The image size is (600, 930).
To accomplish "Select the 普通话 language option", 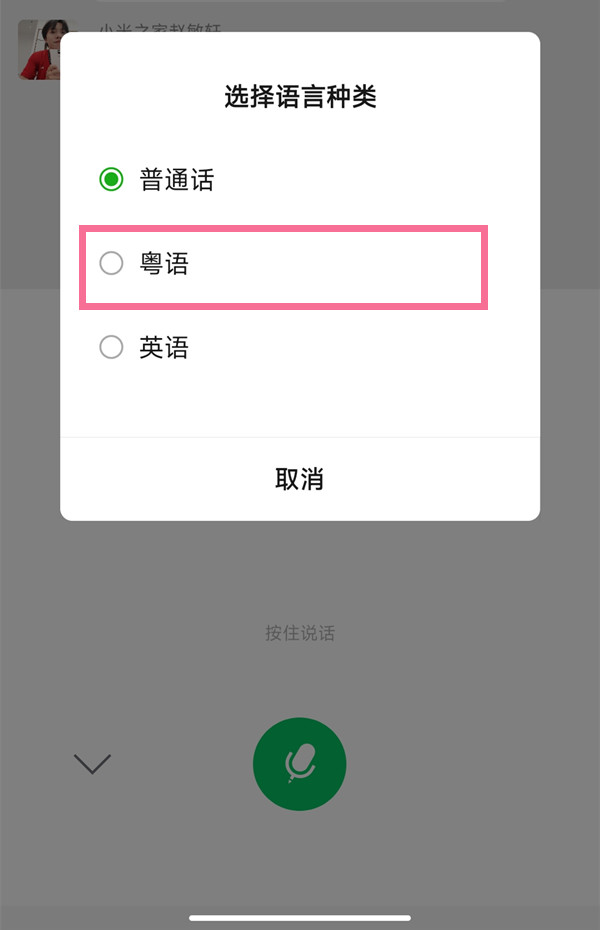I will pyautogui.click(x=112, y=180).
